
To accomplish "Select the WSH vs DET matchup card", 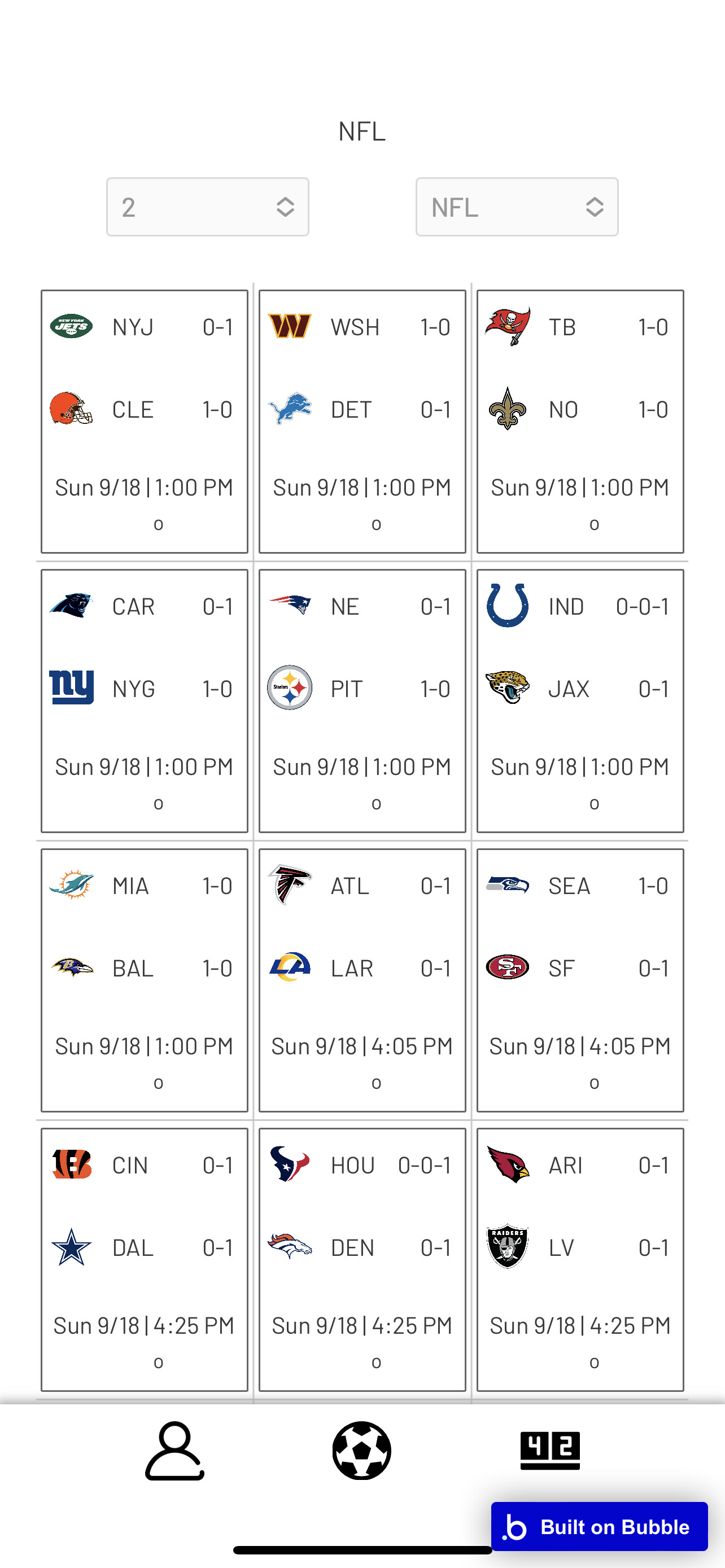I will [x=362, y=421].
